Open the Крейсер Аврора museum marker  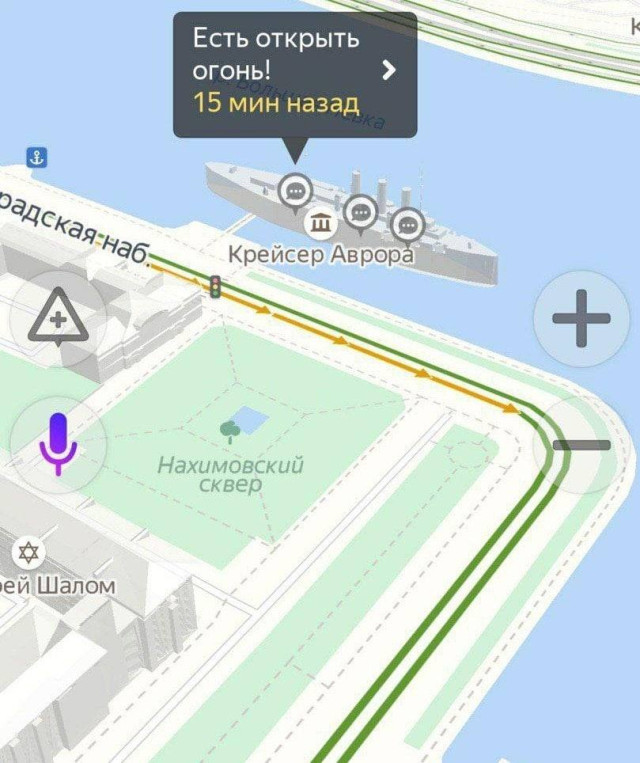(x=321, y=223)
